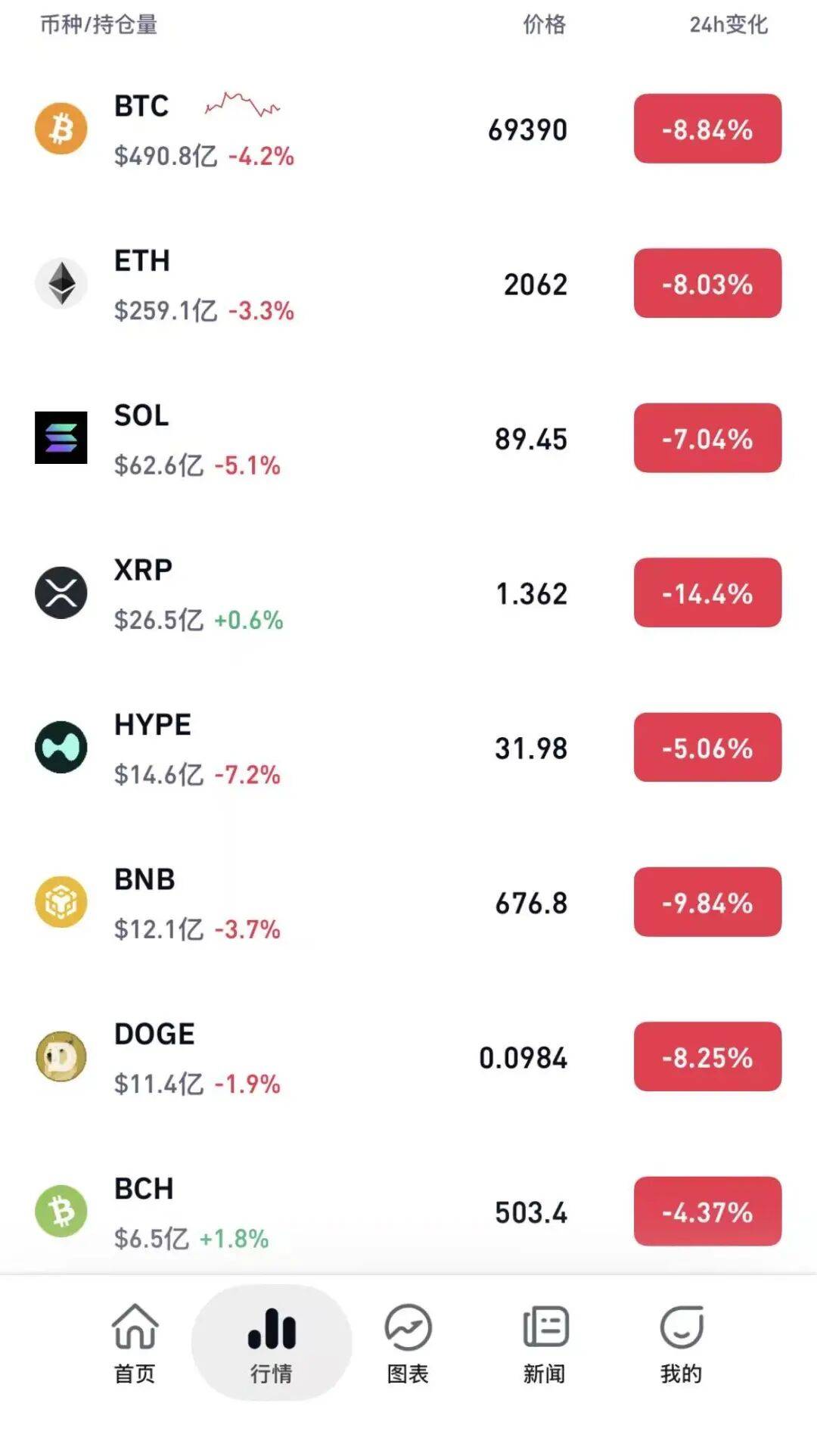
Task: Tap BTC's -8.84% change button
Action: pyautogui.click(x=707, y=129)
